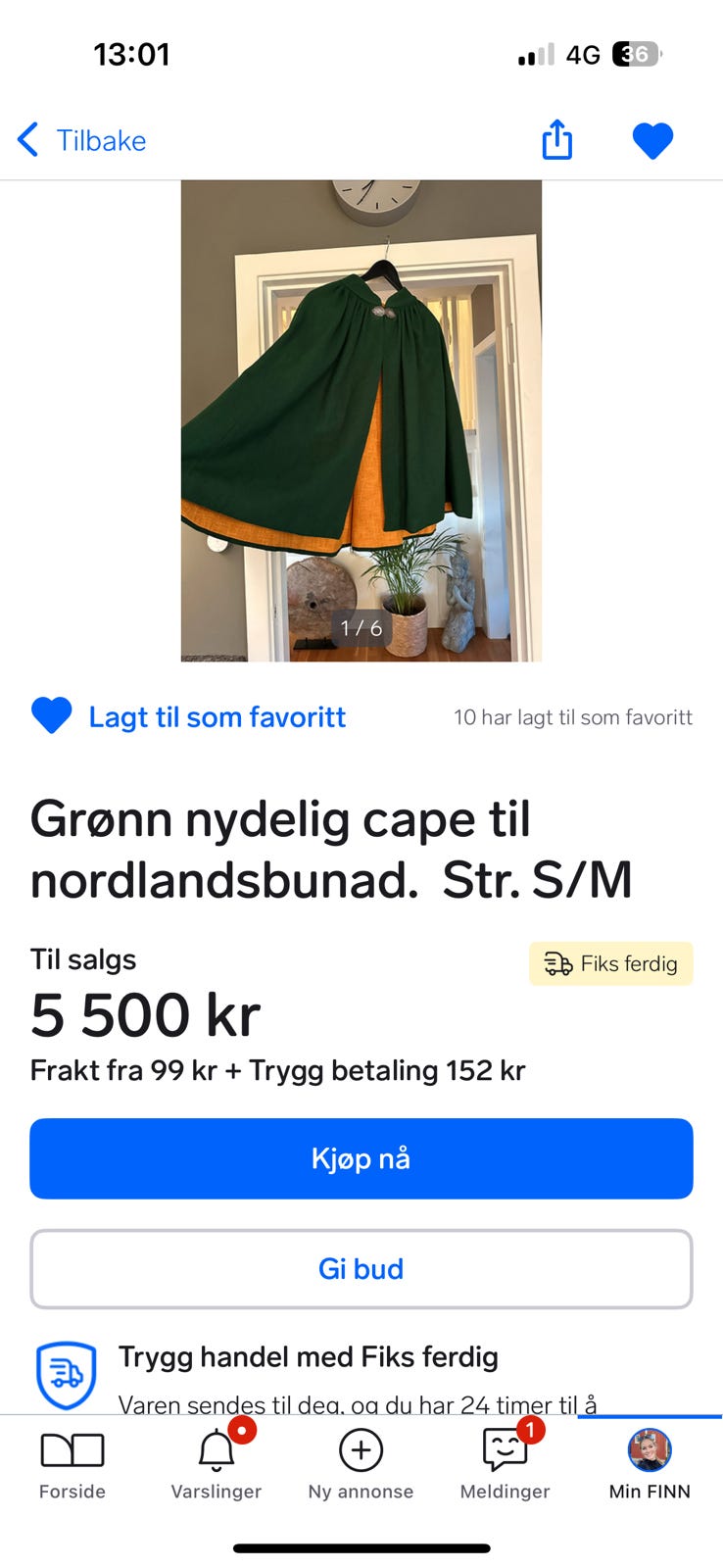
Task: Tap the Ny annonse plus icon
Action: [361, 1449]
